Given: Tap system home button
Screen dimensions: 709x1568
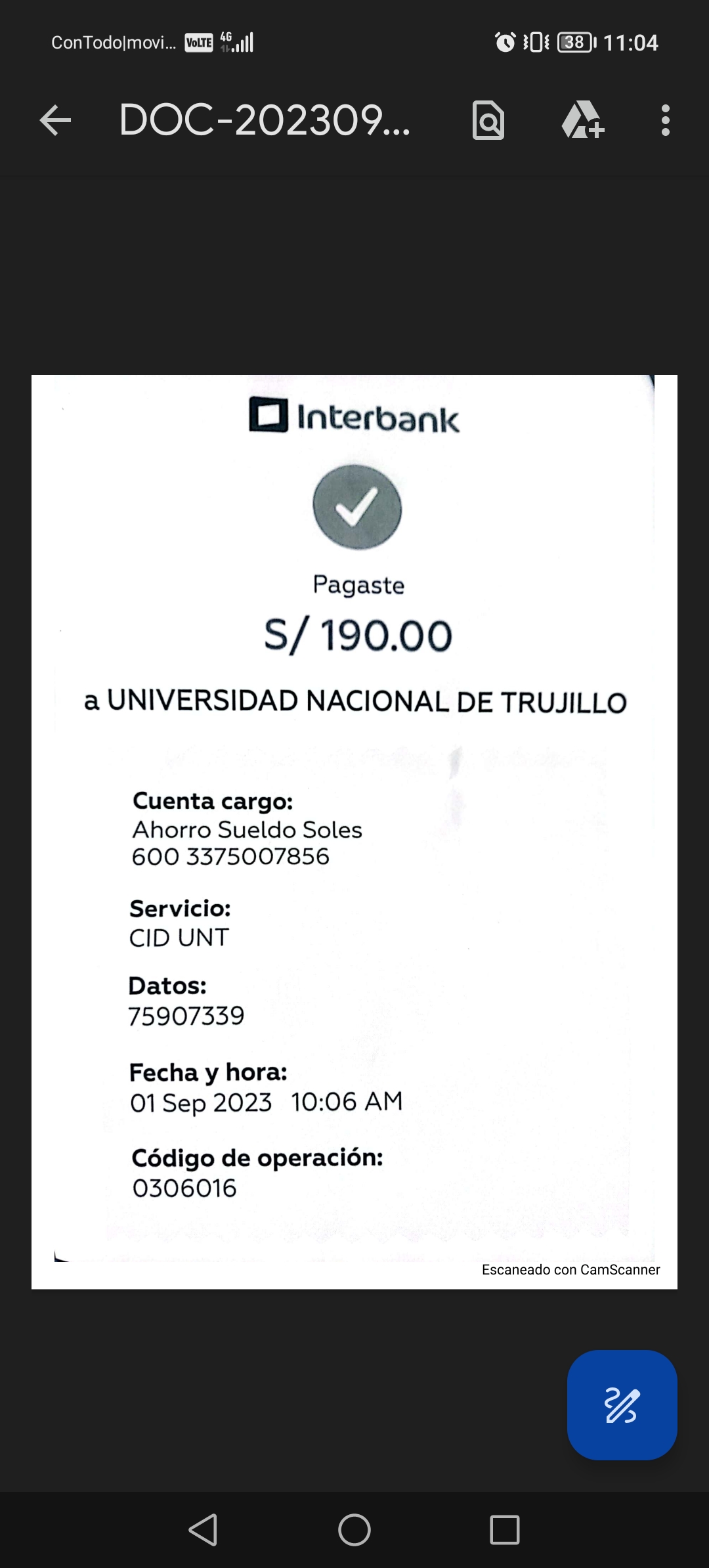Looking at the screenshot, I should point(354,1530).
